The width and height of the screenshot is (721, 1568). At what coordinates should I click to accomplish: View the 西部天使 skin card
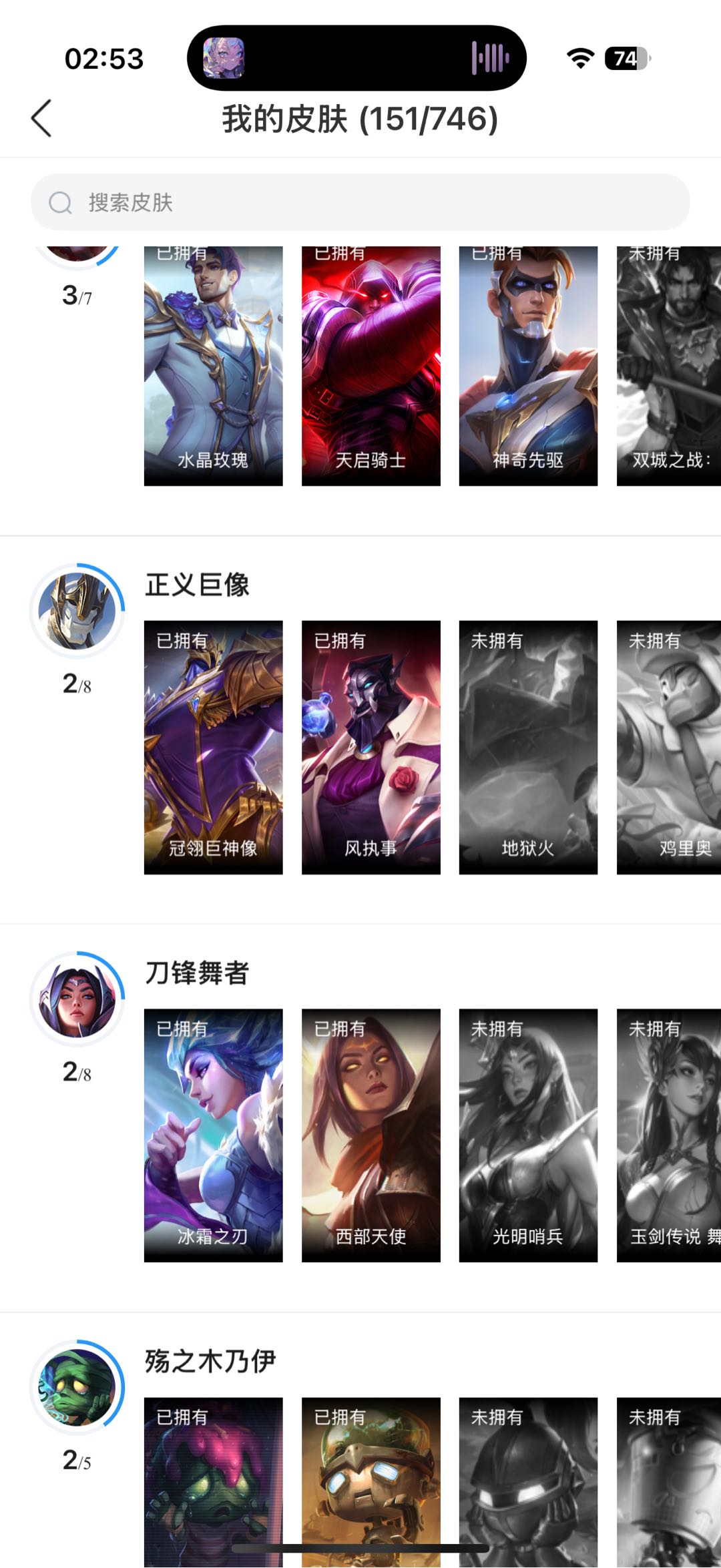pyautogui.click(x=371, y=1135)
